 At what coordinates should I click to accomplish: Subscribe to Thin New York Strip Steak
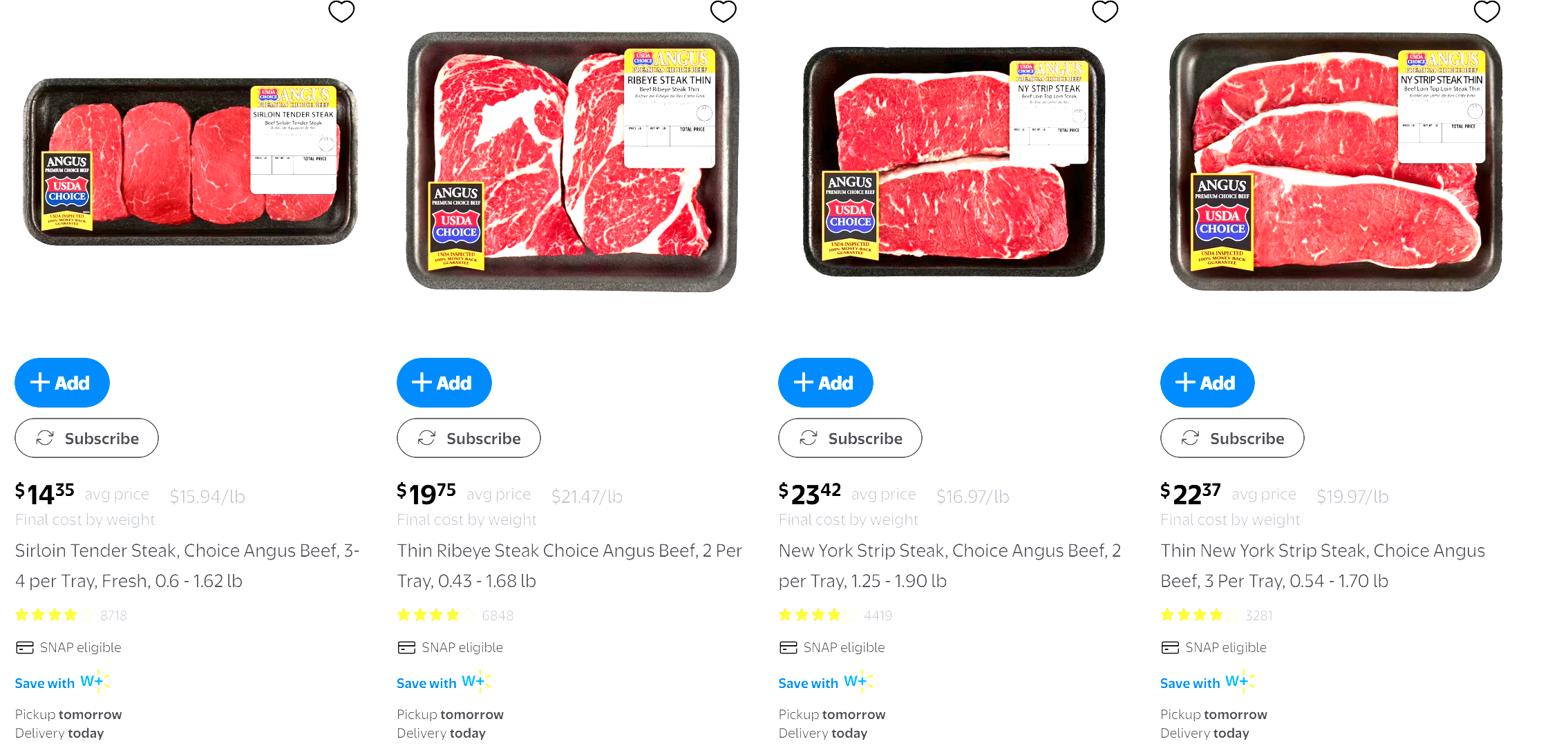1232,438
